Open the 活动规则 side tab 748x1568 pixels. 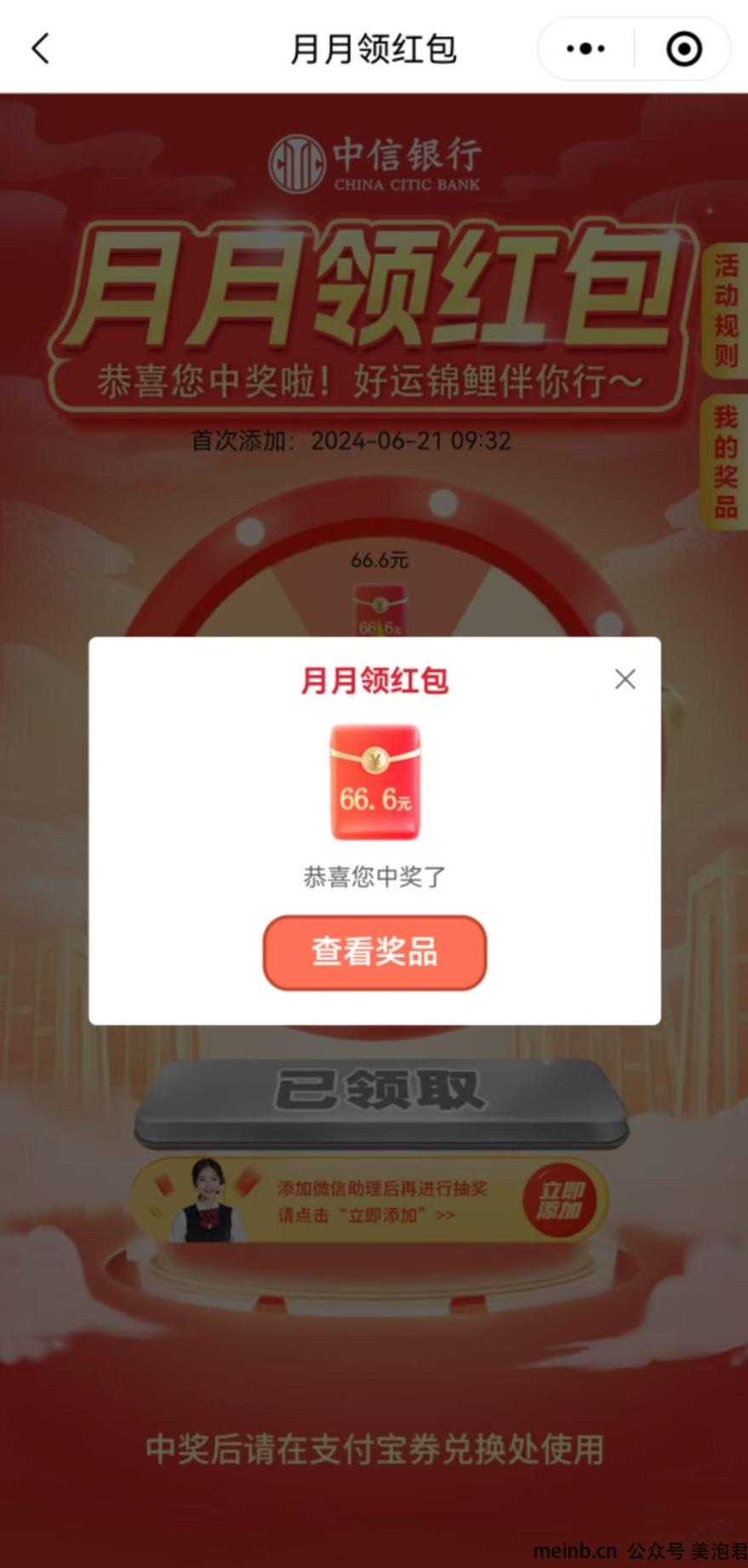click(x=725, y=311)
